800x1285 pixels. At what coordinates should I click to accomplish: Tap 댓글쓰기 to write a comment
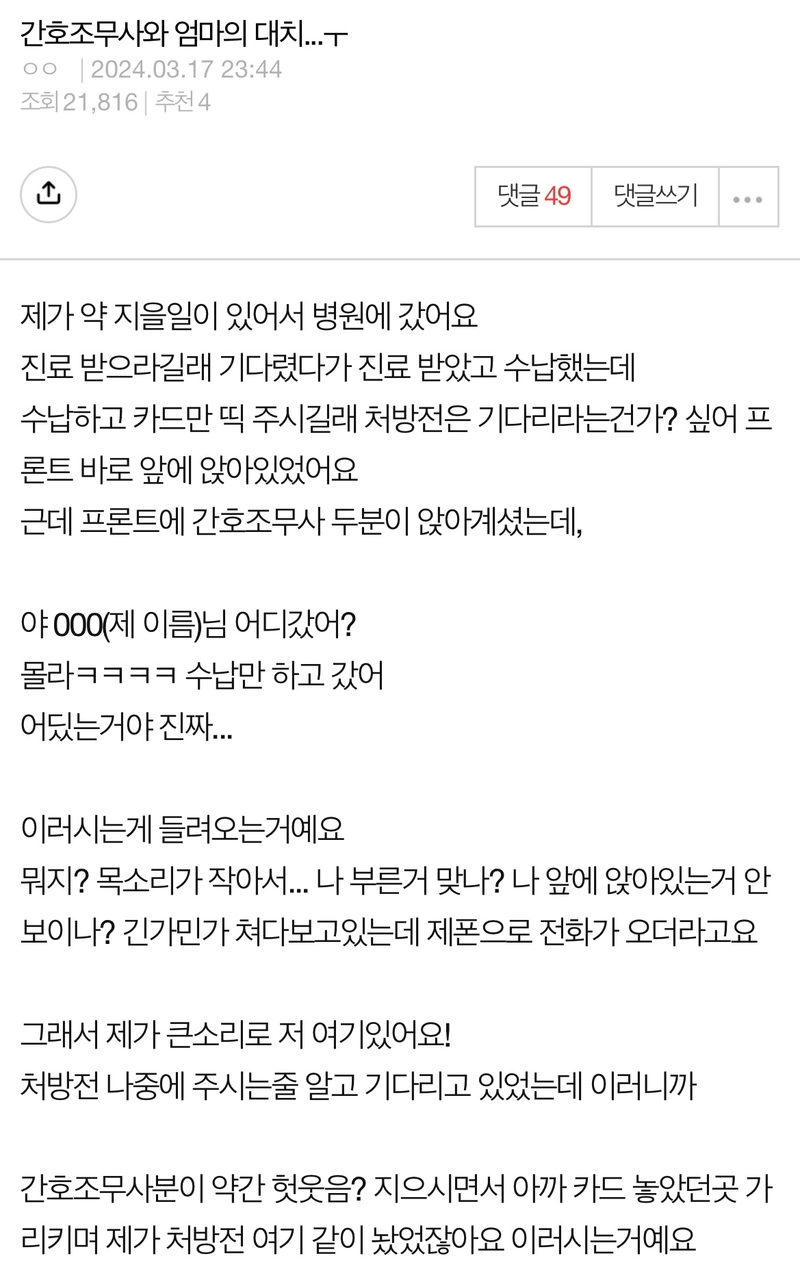[656, 196]
